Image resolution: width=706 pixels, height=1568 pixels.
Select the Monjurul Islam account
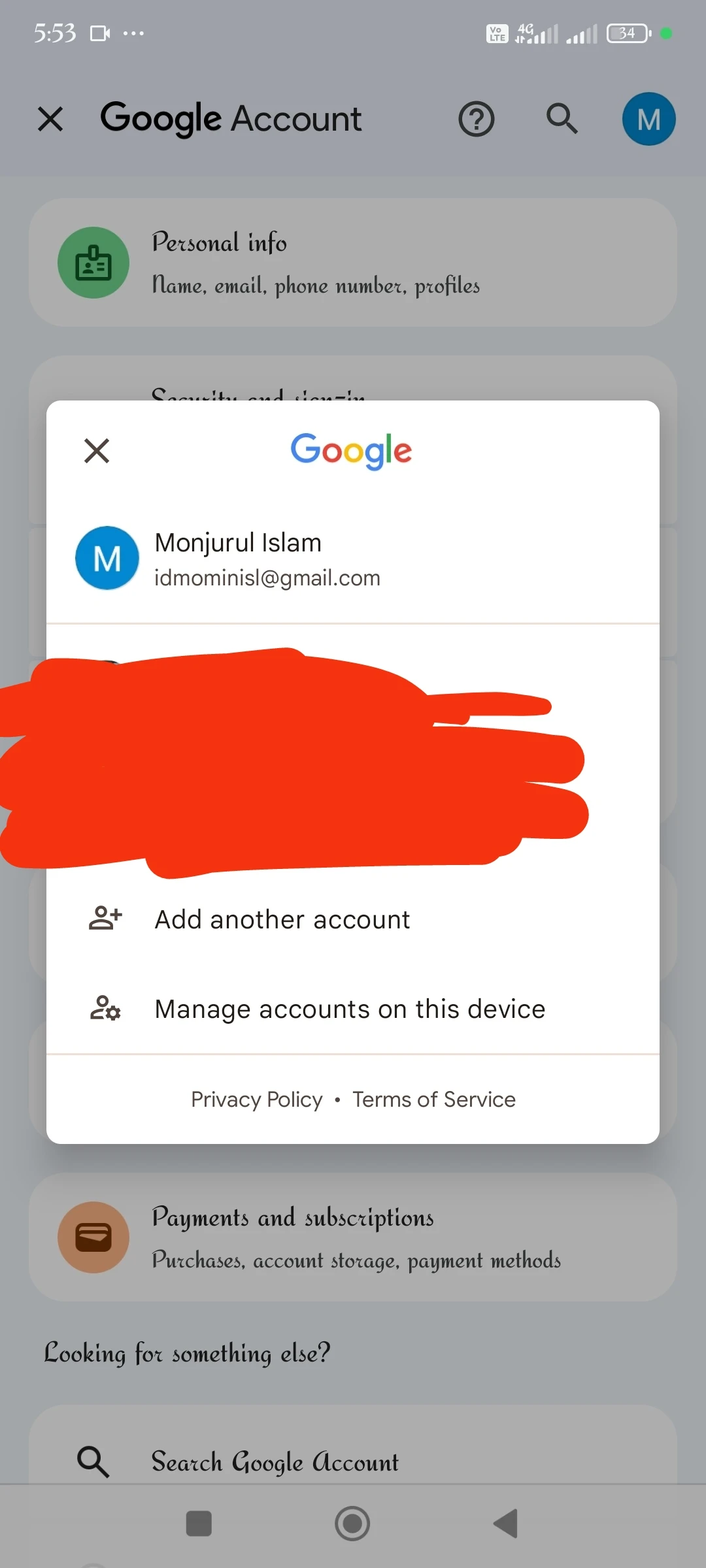[x=267, y=559]
